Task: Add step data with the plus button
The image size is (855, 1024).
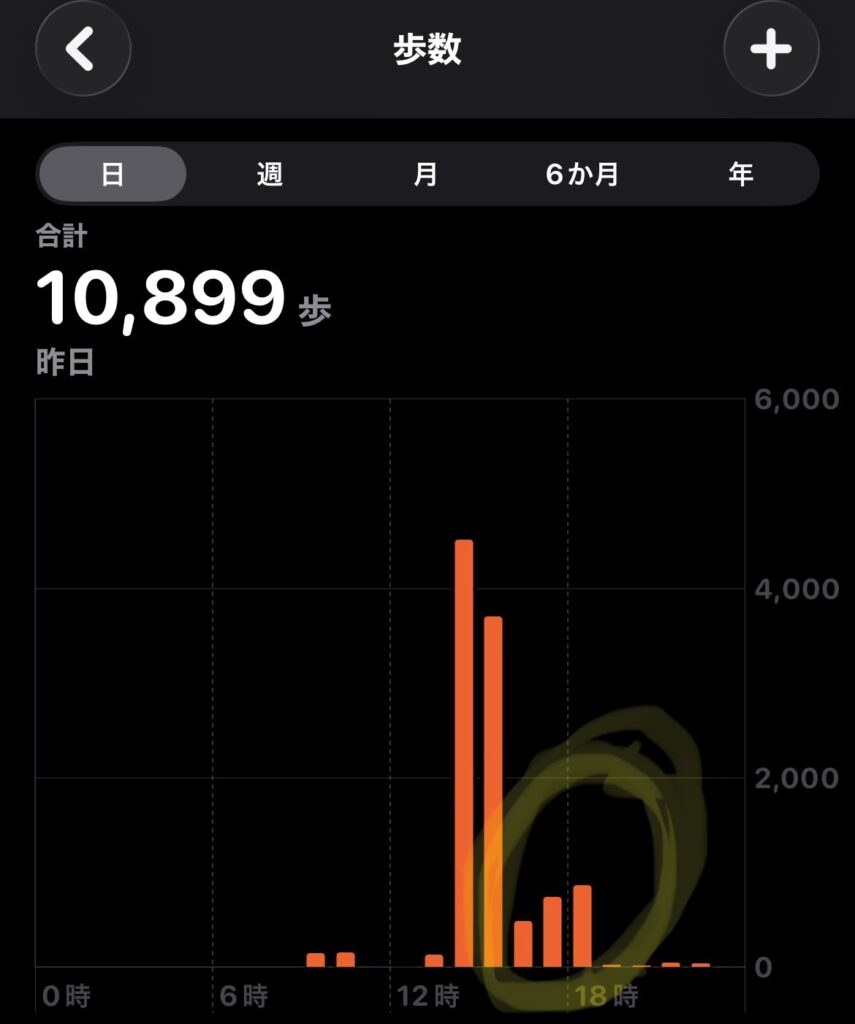Action: point(771,49)
